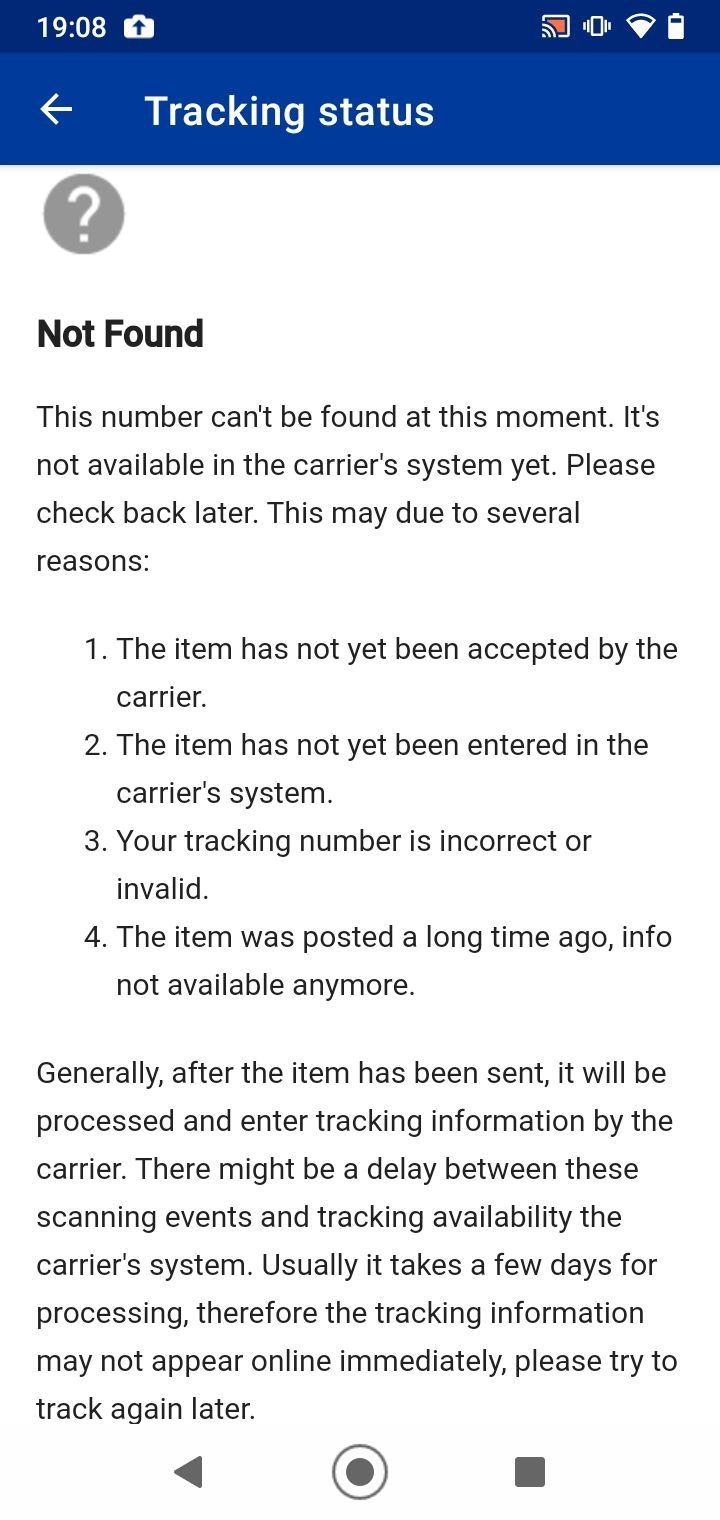The height and width of the screenshot is (1520, 720).
Task: Tap the system back button
Action: tap(188, 1472)
